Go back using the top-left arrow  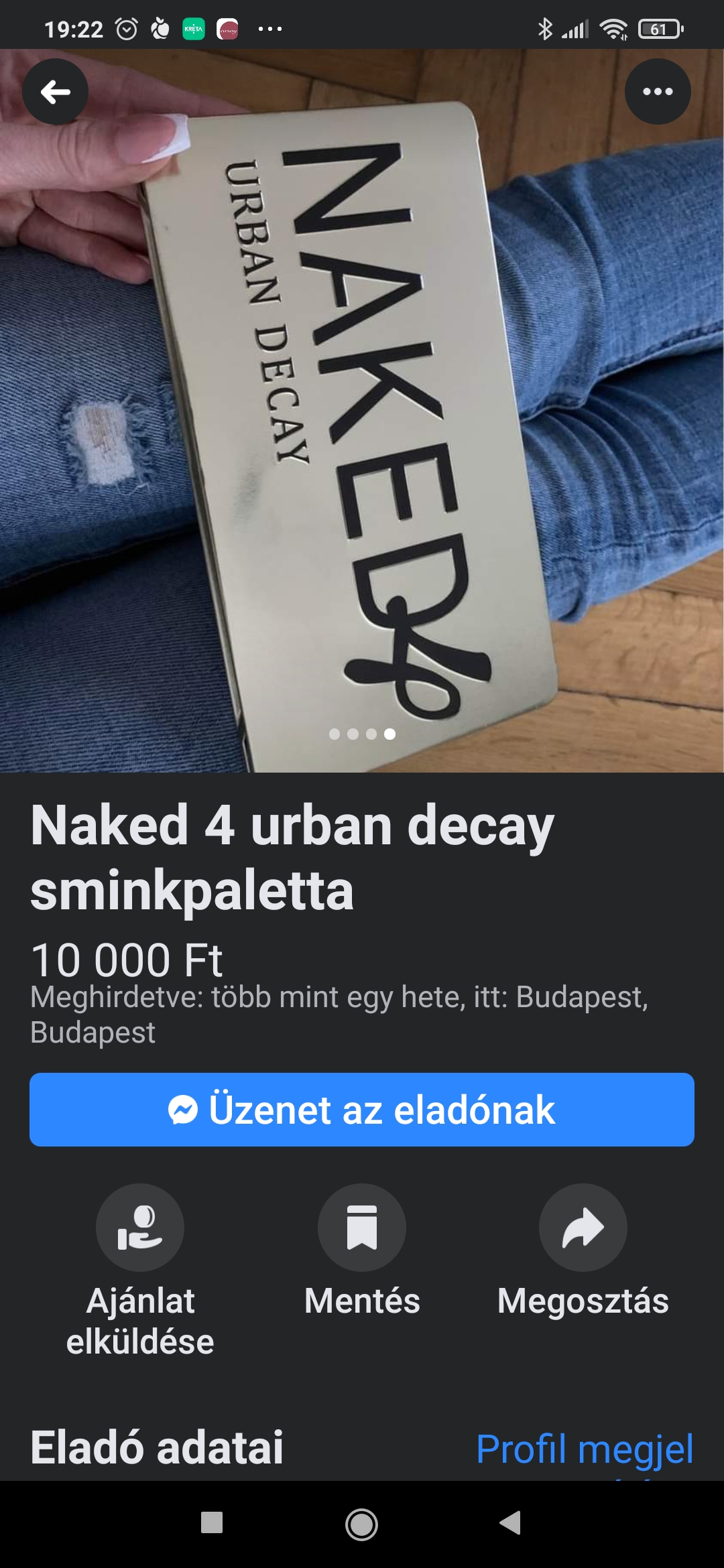(56, 92)
